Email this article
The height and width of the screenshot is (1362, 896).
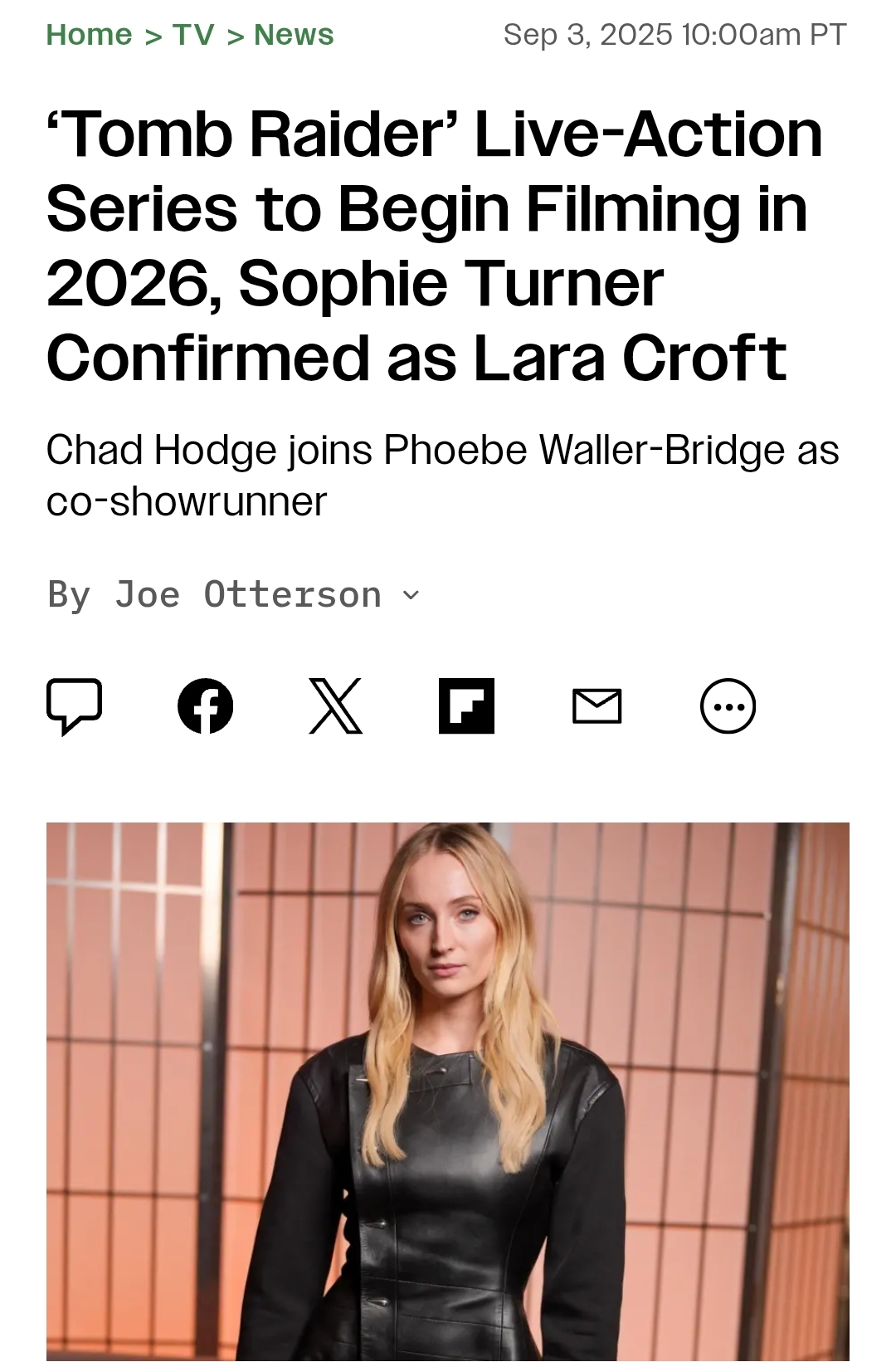(597, 706)
